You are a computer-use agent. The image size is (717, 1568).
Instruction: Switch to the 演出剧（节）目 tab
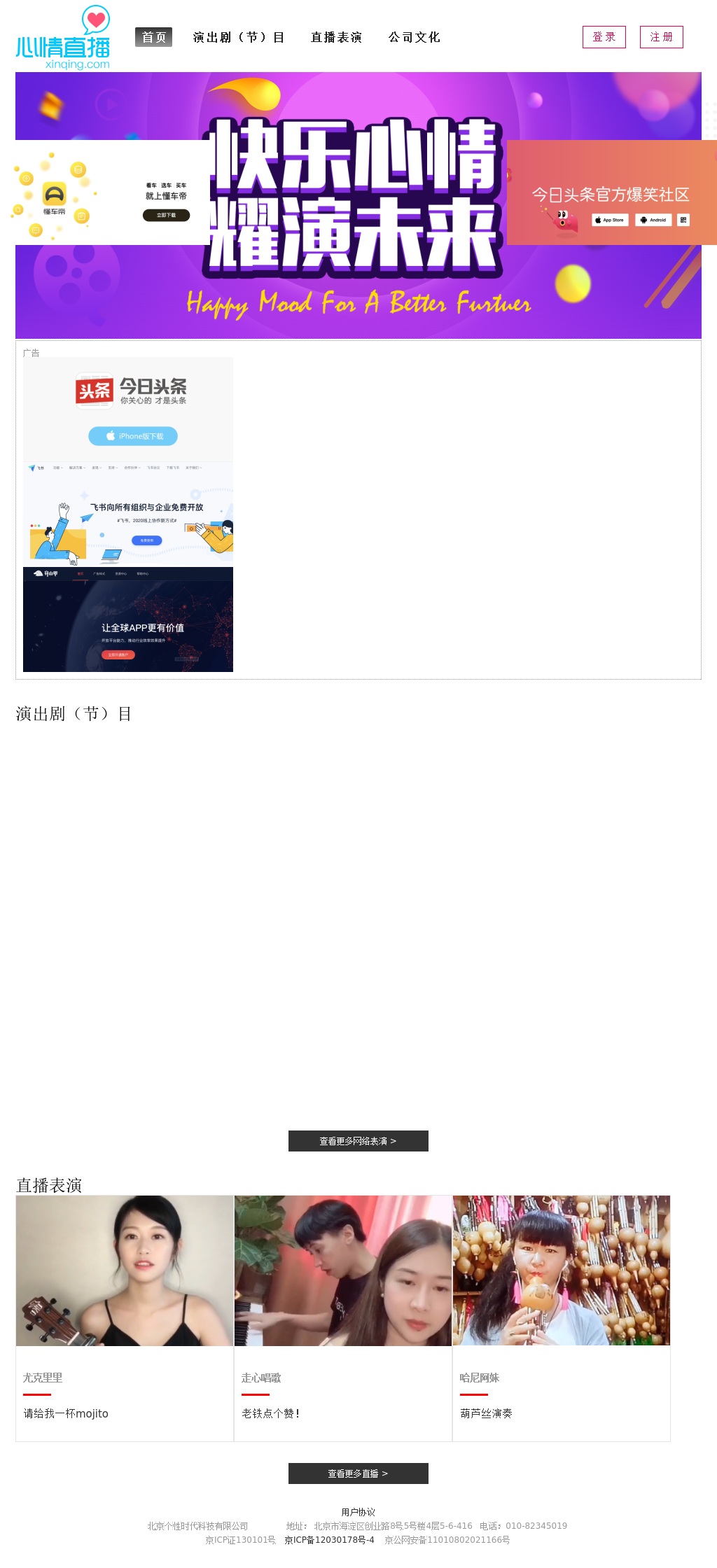pyautogui.click(x=239, y=37)
